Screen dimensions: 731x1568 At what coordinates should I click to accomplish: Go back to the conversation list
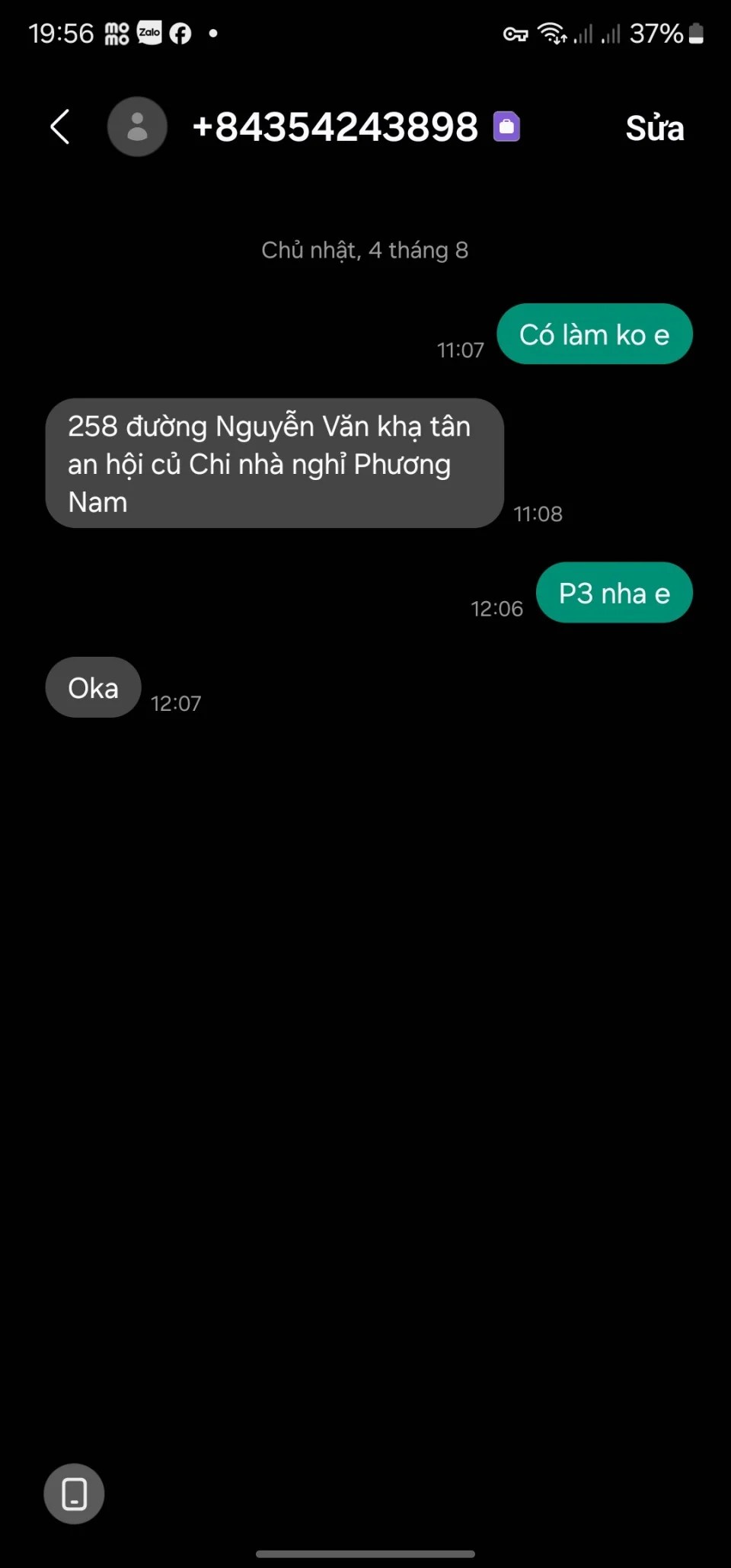[60, 126]
